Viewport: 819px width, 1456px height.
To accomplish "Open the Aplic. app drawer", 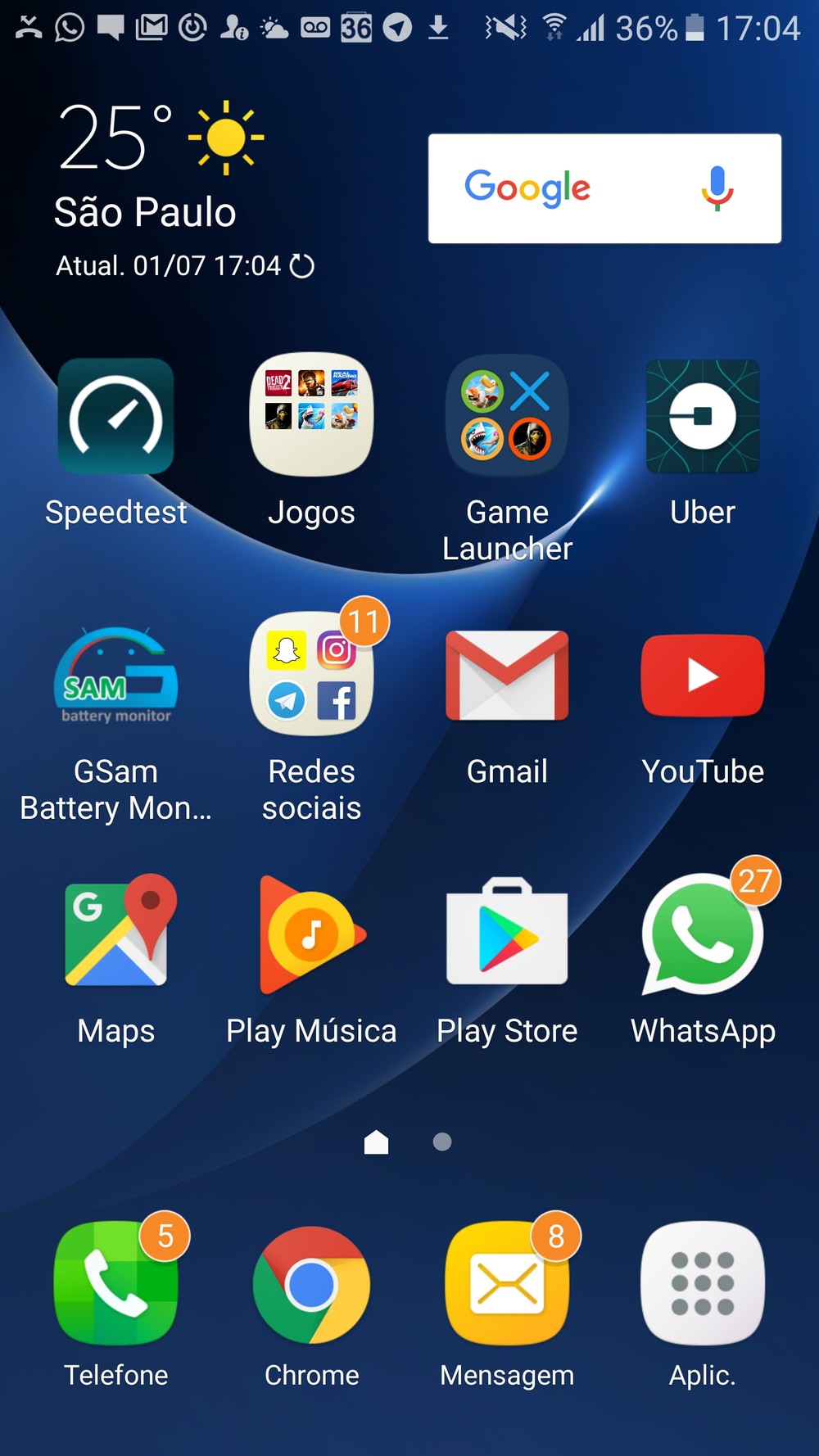I will coord(703,1283).
